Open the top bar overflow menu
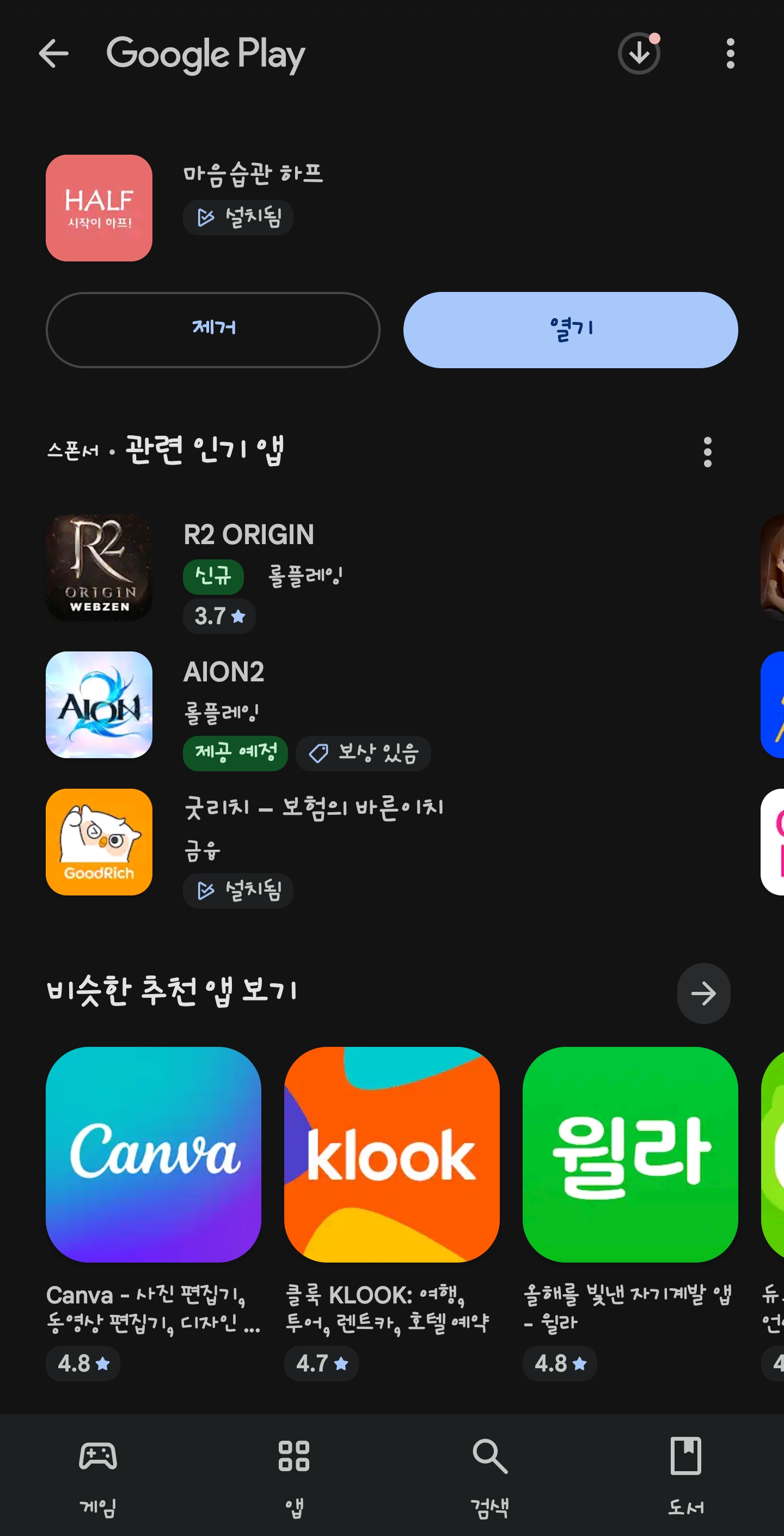The height and width of the screenshot is (1536, 784). 730,54
